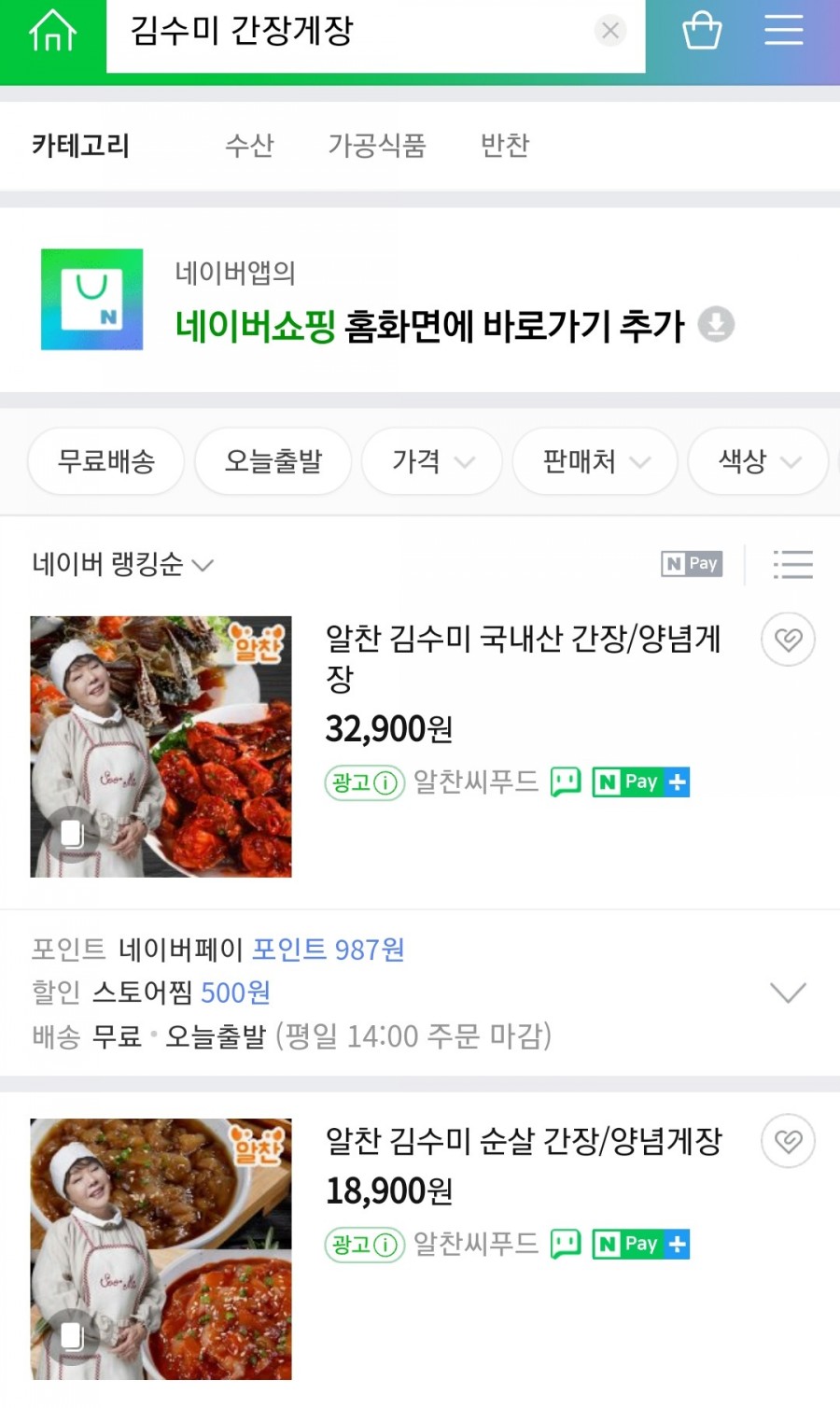The width and height of the screenshot is (840, 1408).
Task: Open 알찬 김수미 국내산 간장/양념게장 product
Action: pyautogui.click(x=523, y=656)
